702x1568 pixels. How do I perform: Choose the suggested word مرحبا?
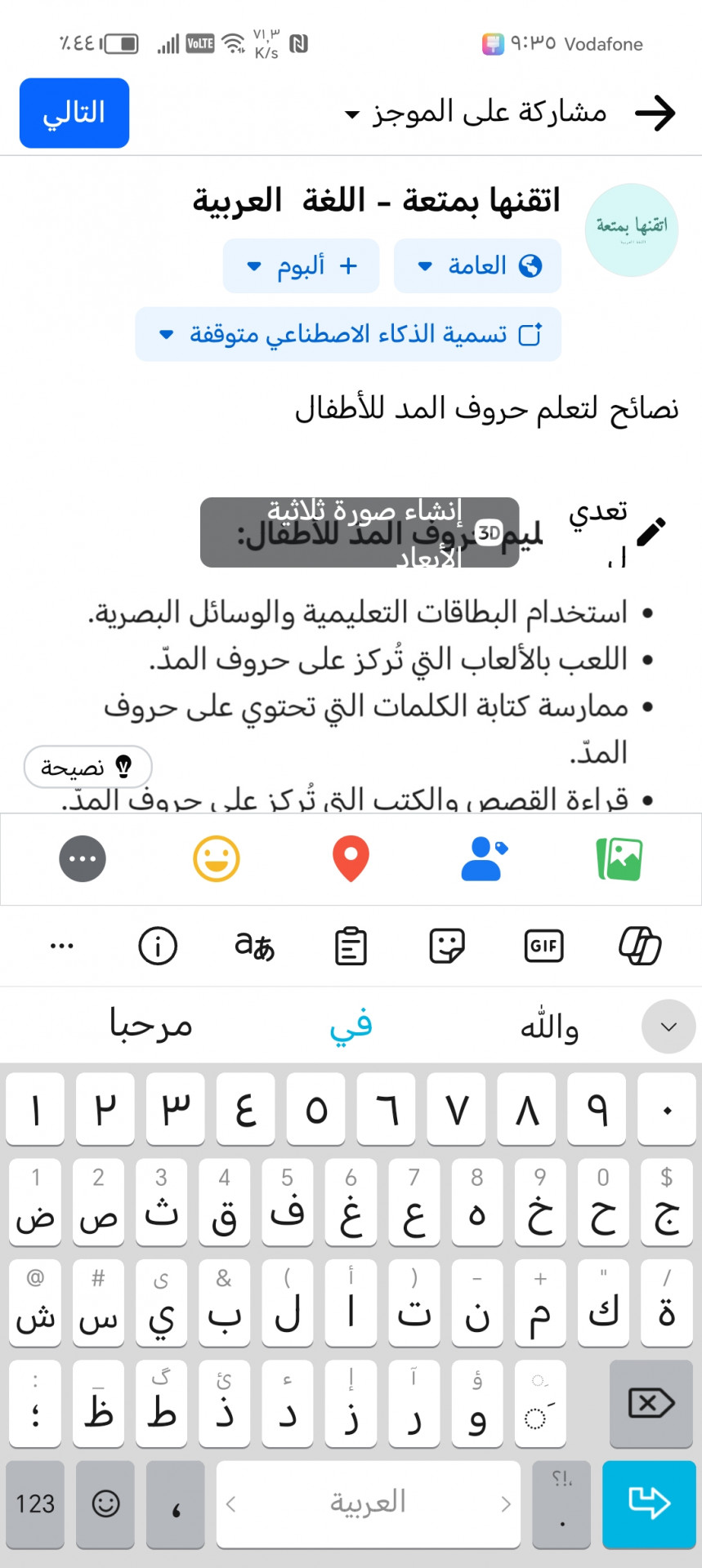point(150,1026)
